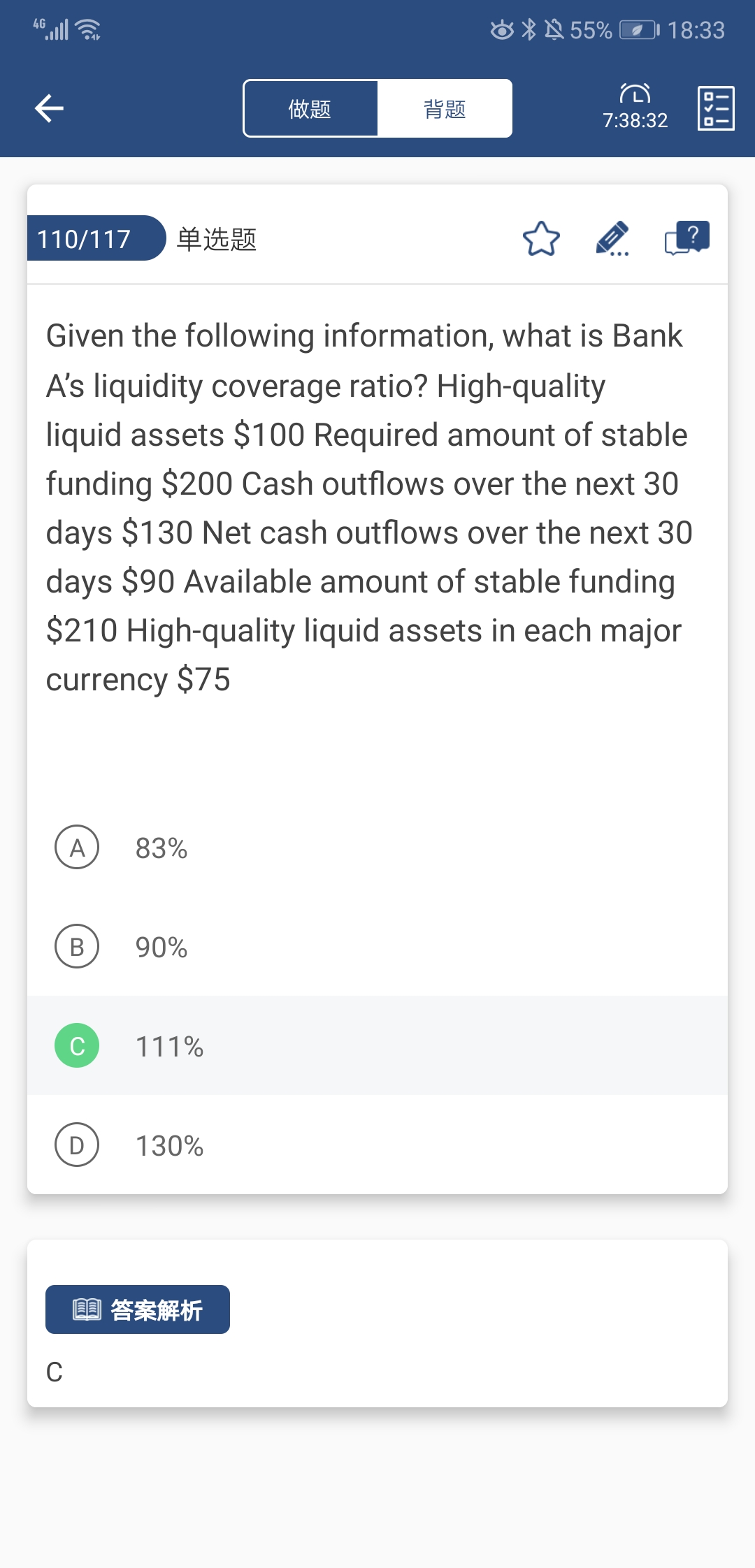Screen dimensions: 755x1568
Task: Select option B 90%
Action: click(x=377, y=947)
